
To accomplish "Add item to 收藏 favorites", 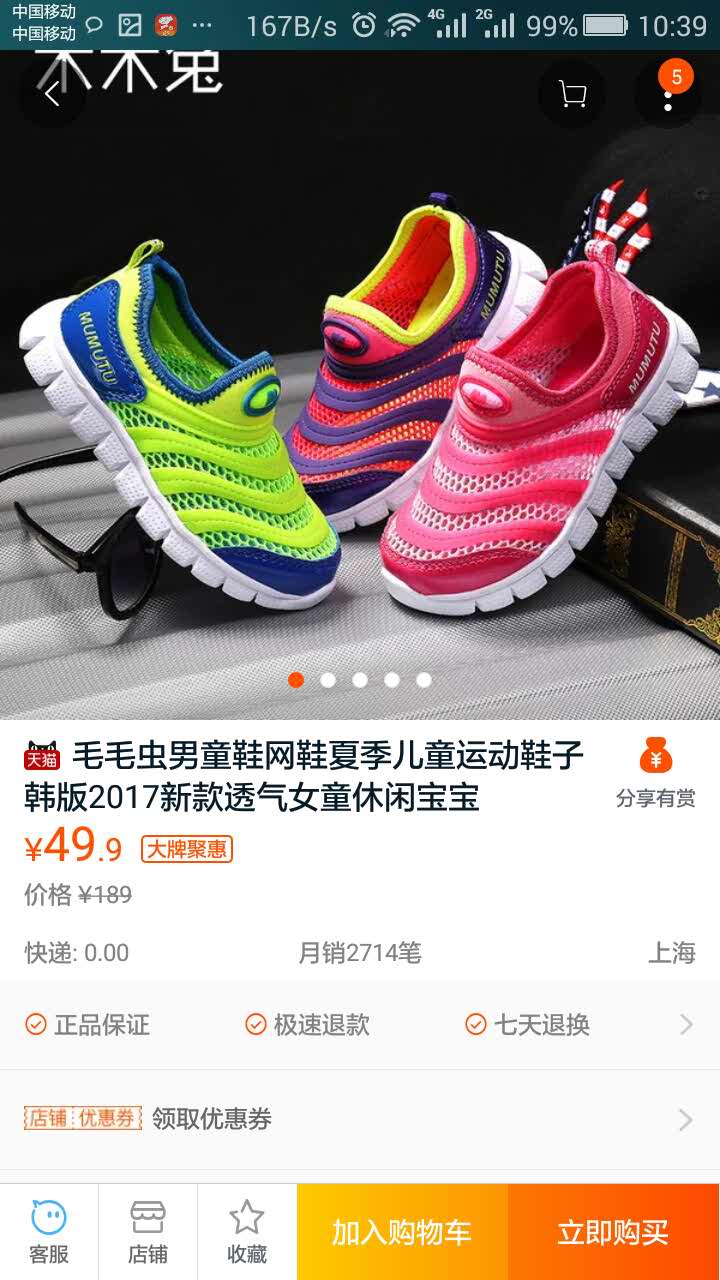I will (x=247, y=1232).
